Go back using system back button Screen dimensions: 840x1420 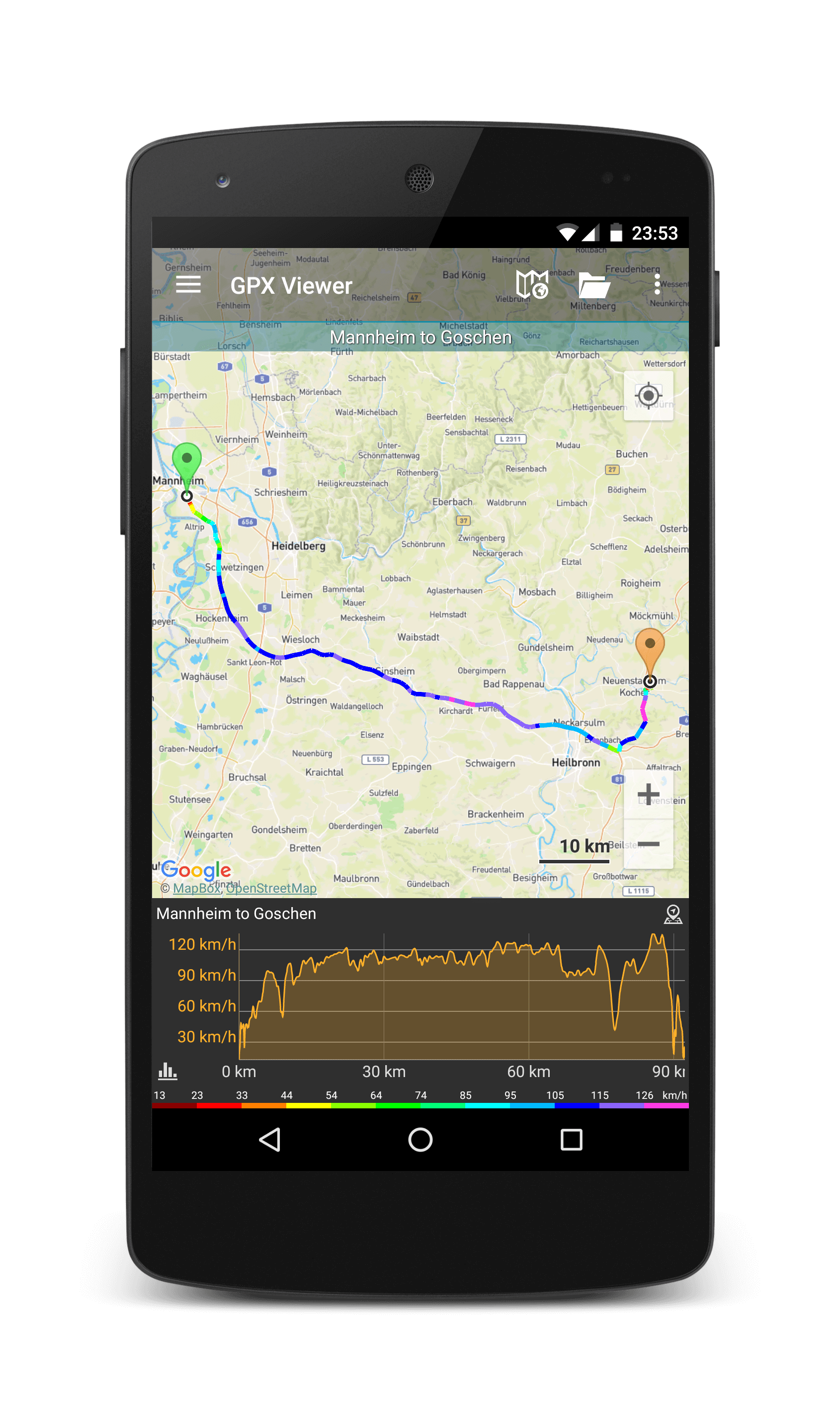270,1139
